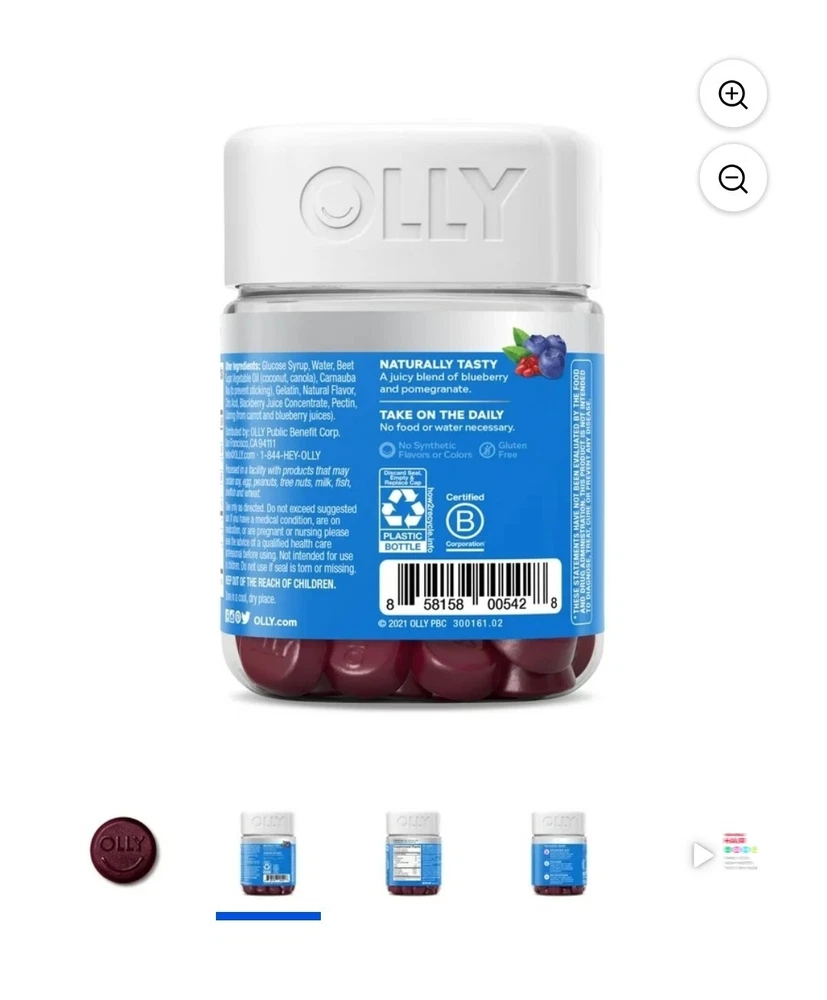Viewport: 827px width, 1000px height.
Task: Zoom out of the product image
Action: (x=733, y=179)
